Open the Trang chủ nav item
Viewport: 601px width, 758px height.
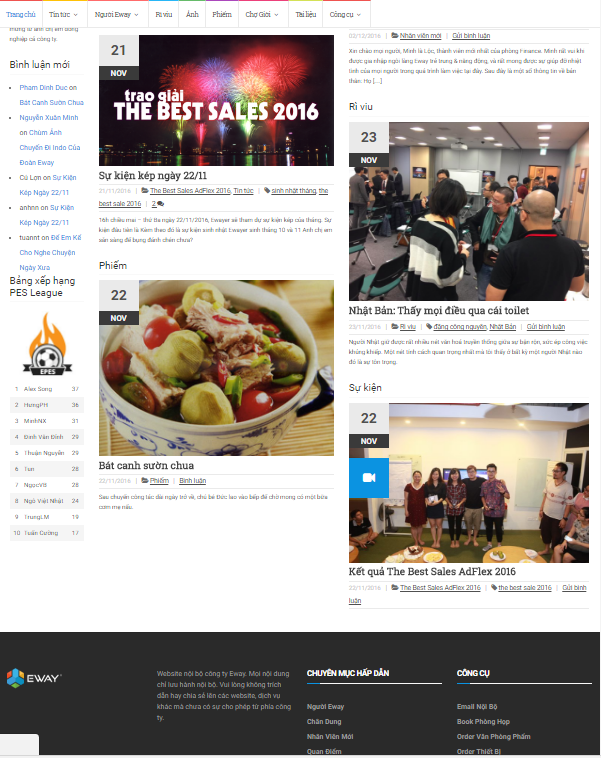(20, 15)
